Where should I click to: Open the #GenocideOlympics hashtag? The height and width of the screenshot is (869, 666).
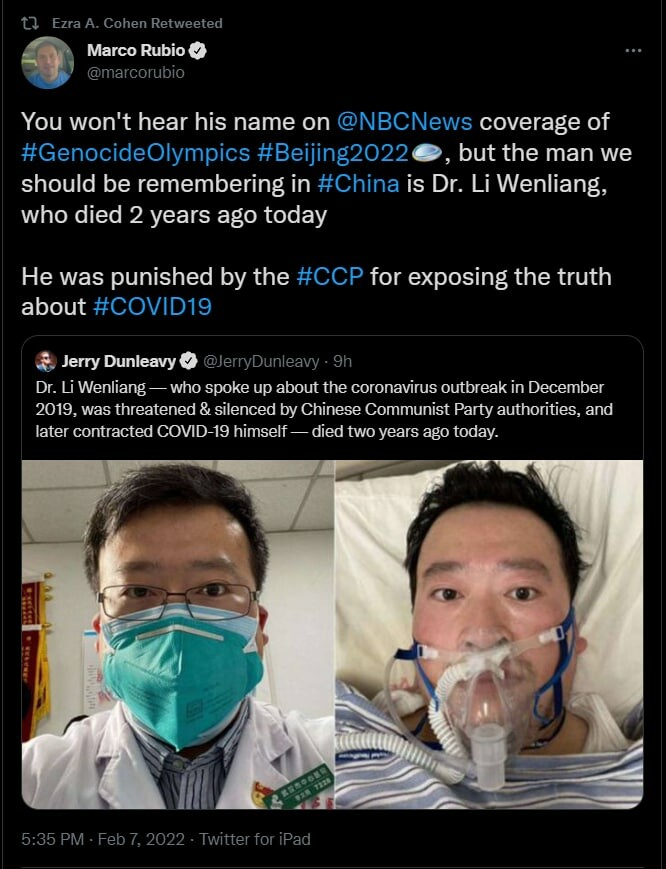point(135,154)
